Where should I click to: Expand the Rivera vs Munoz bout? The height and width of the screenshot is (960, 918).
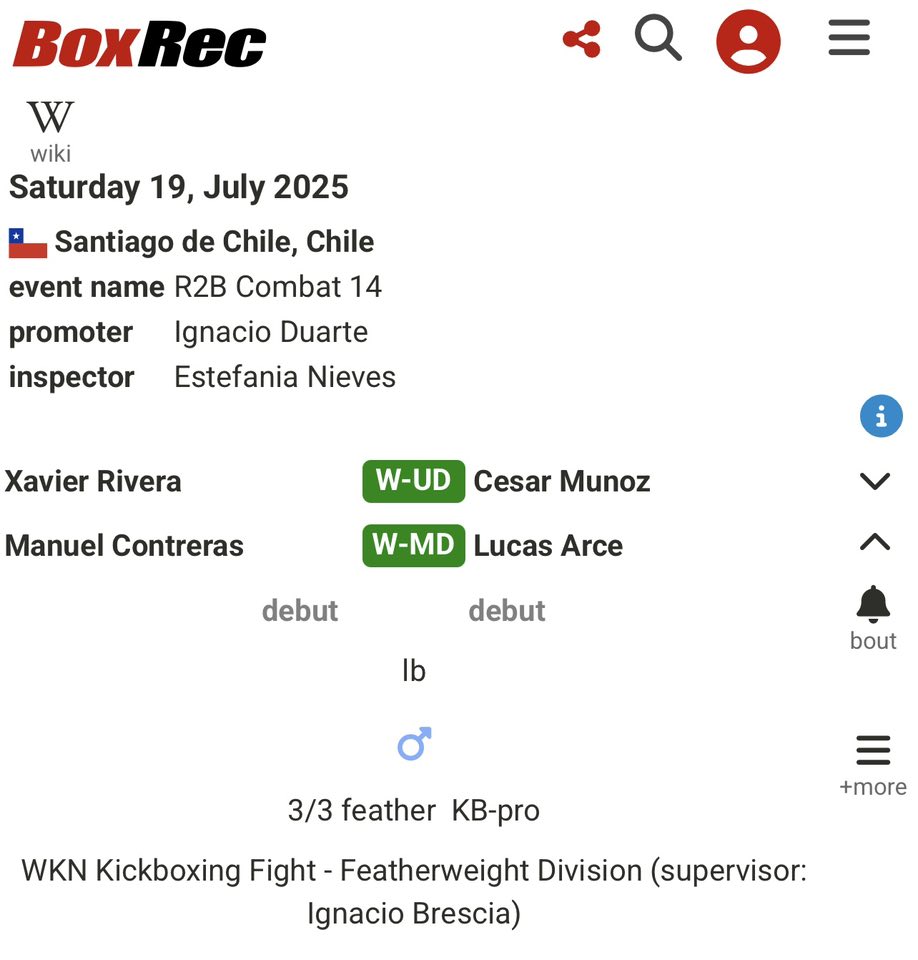[874, 482]
